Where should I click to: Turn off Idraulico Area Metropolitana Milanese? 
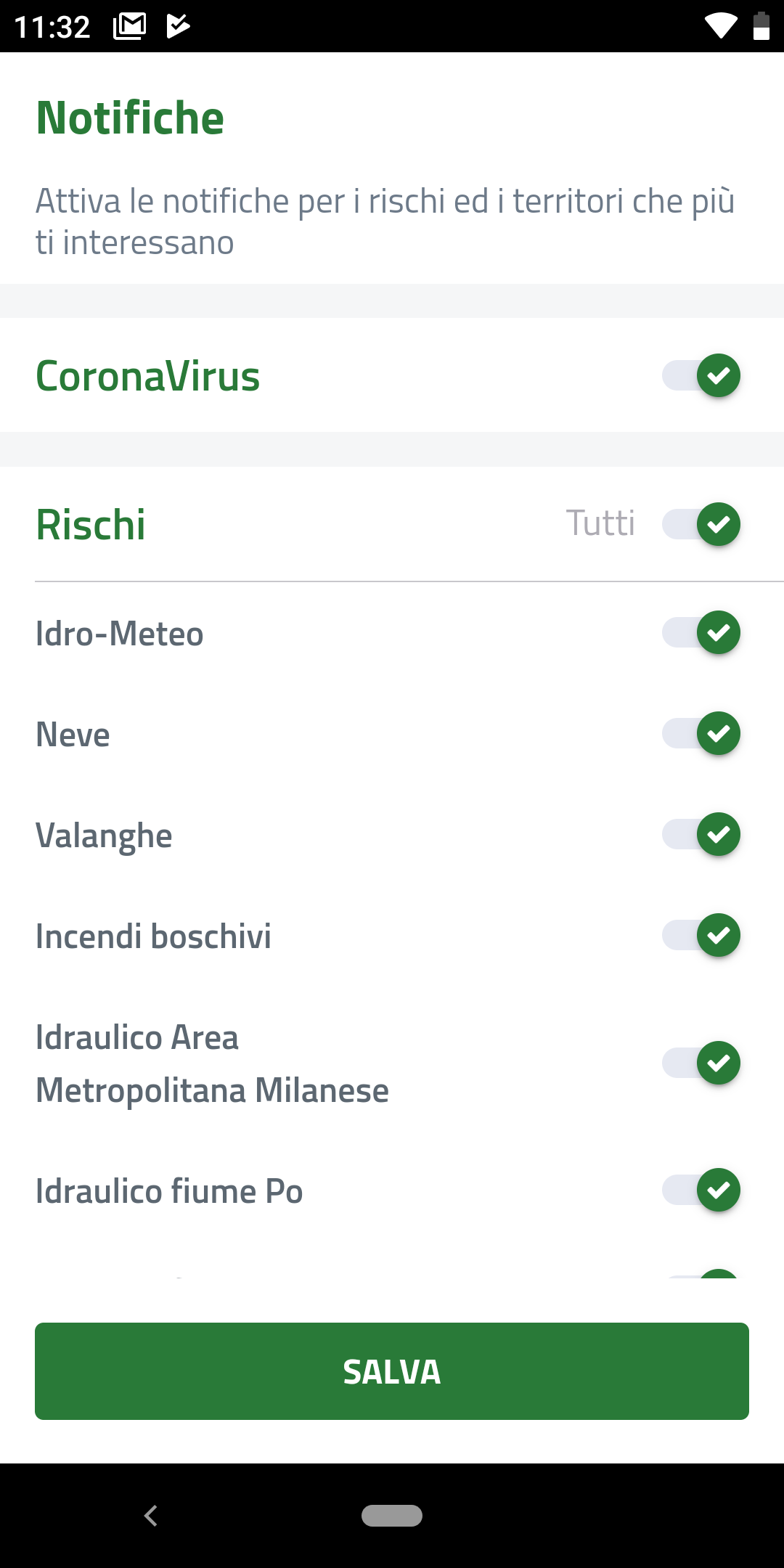(x=701, y=1063)
